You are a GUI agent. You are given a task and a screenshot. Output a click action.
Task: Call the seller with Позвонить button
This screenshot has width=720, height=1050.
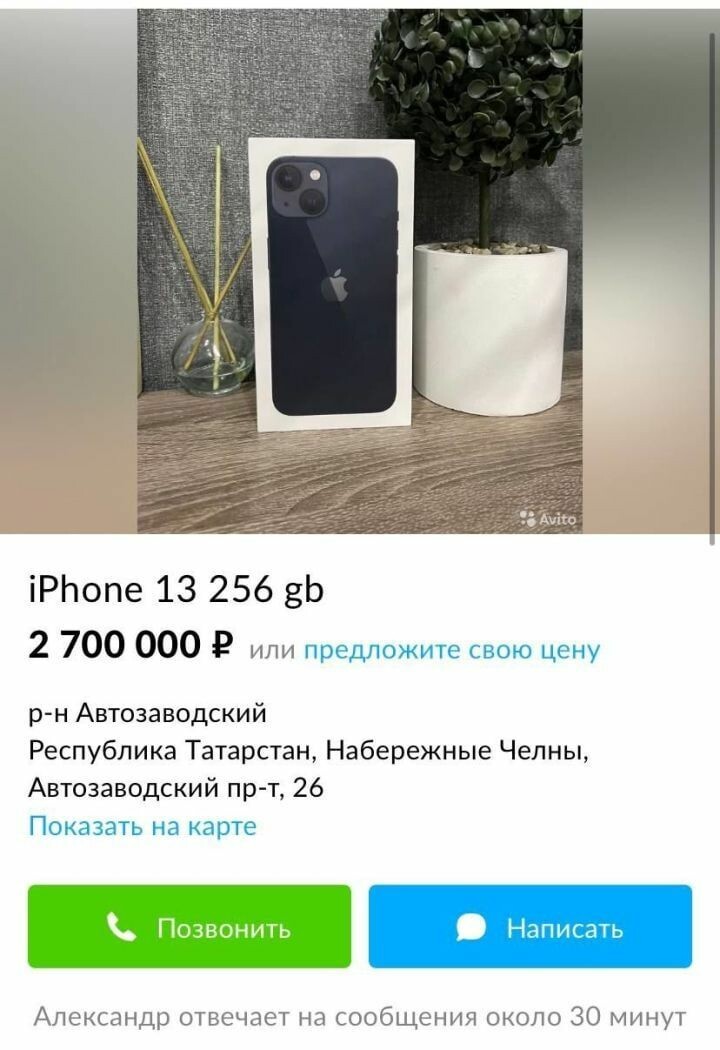coord(189,927)
